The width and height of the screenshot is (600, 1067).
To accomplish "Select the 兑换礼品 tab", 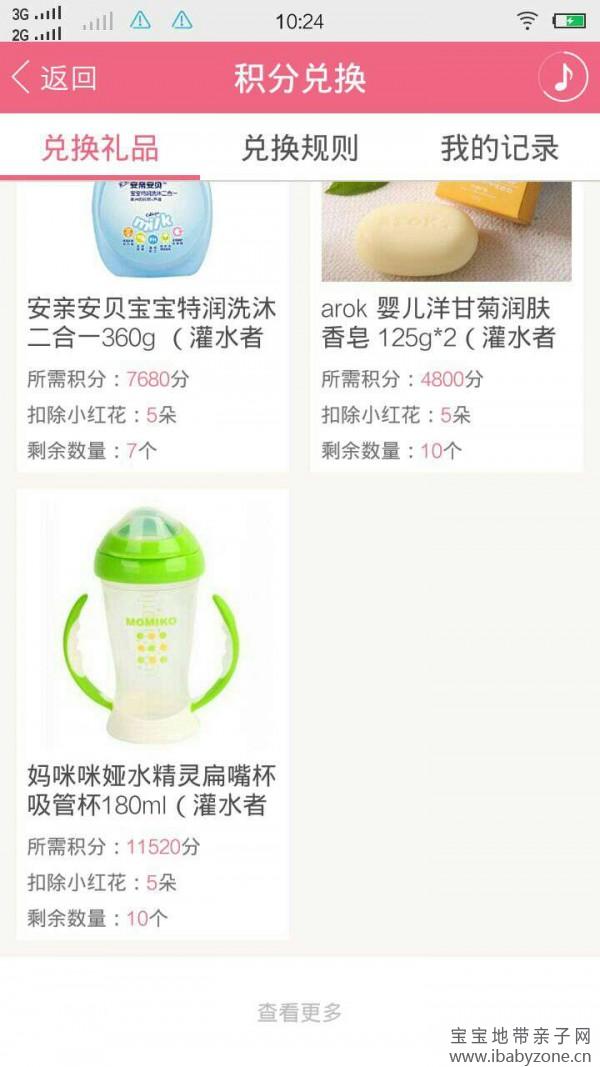I will coord(100,149).
